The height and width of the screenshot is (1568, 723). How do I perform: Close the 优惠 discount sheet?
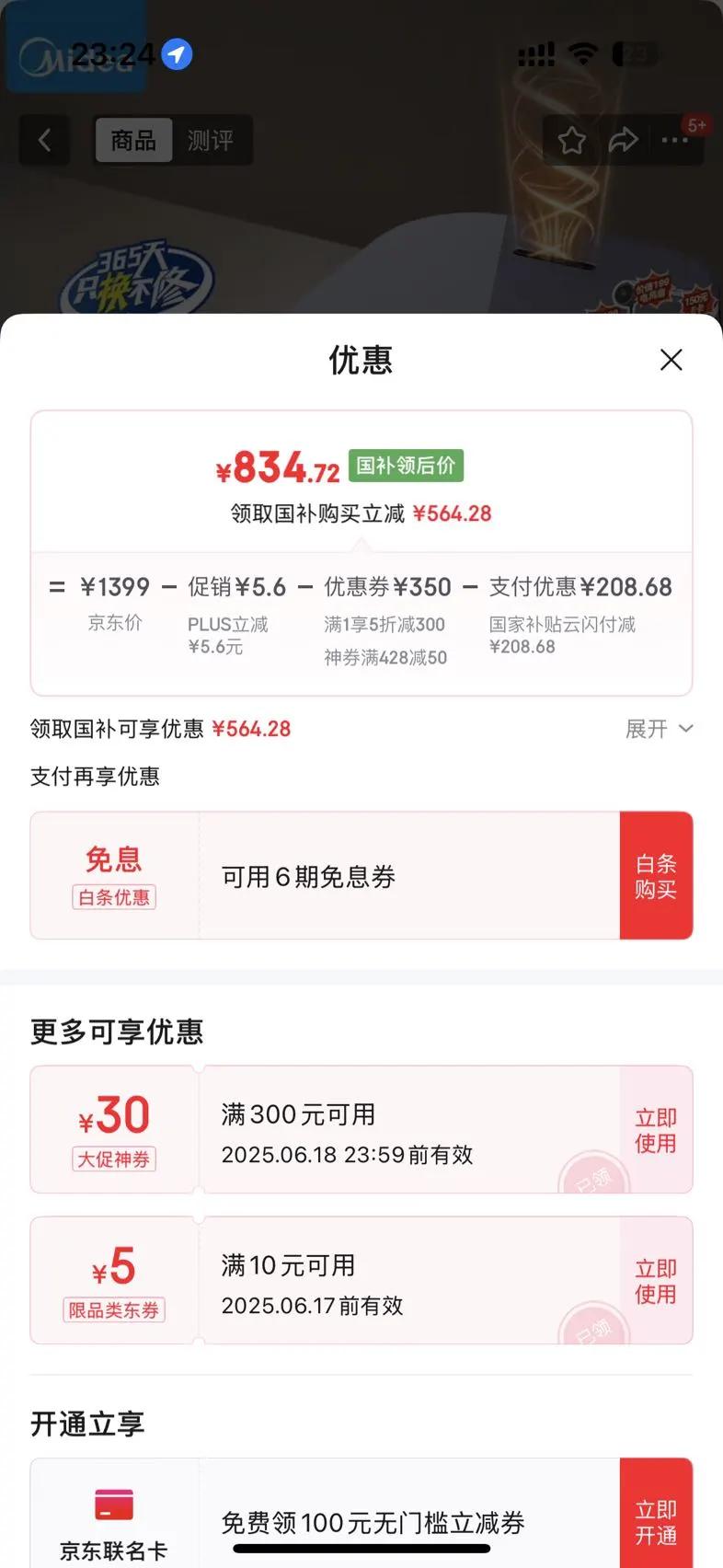[671, 360]
